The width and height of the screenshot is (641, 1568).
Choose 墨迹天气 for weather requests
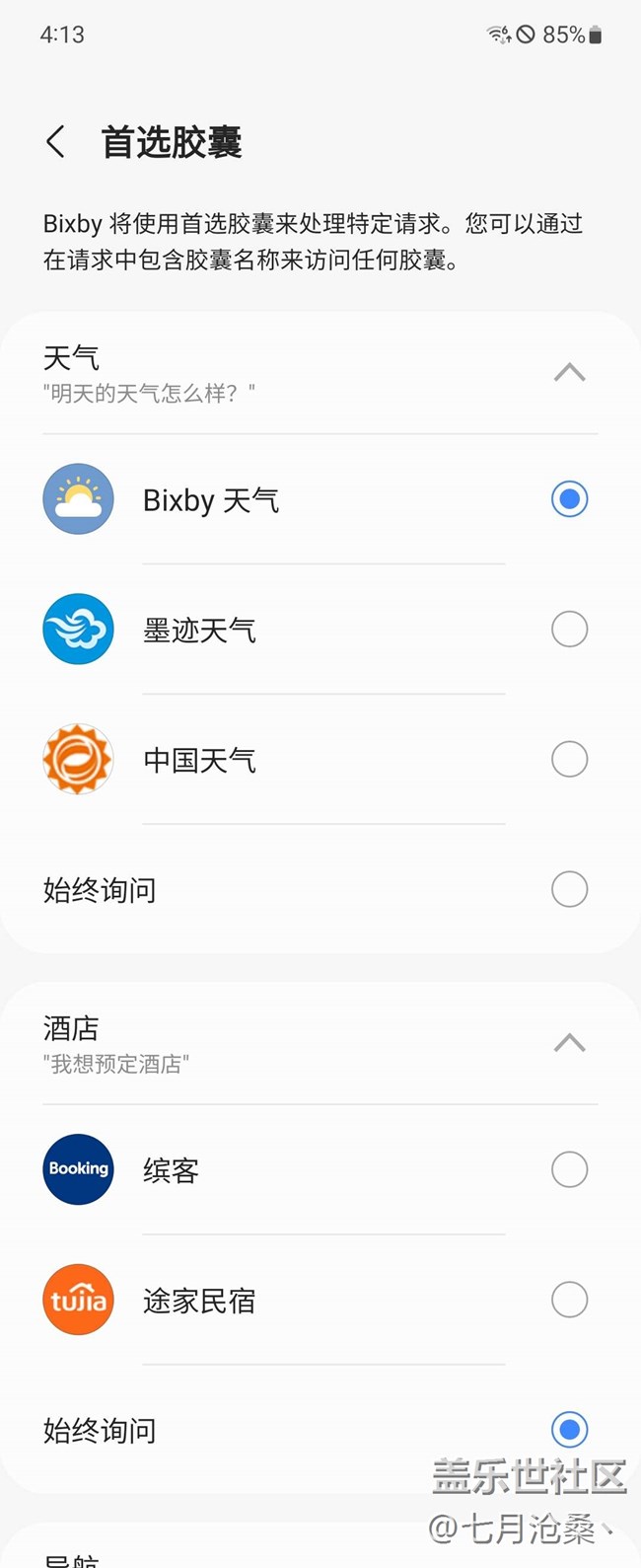[569, 630]
